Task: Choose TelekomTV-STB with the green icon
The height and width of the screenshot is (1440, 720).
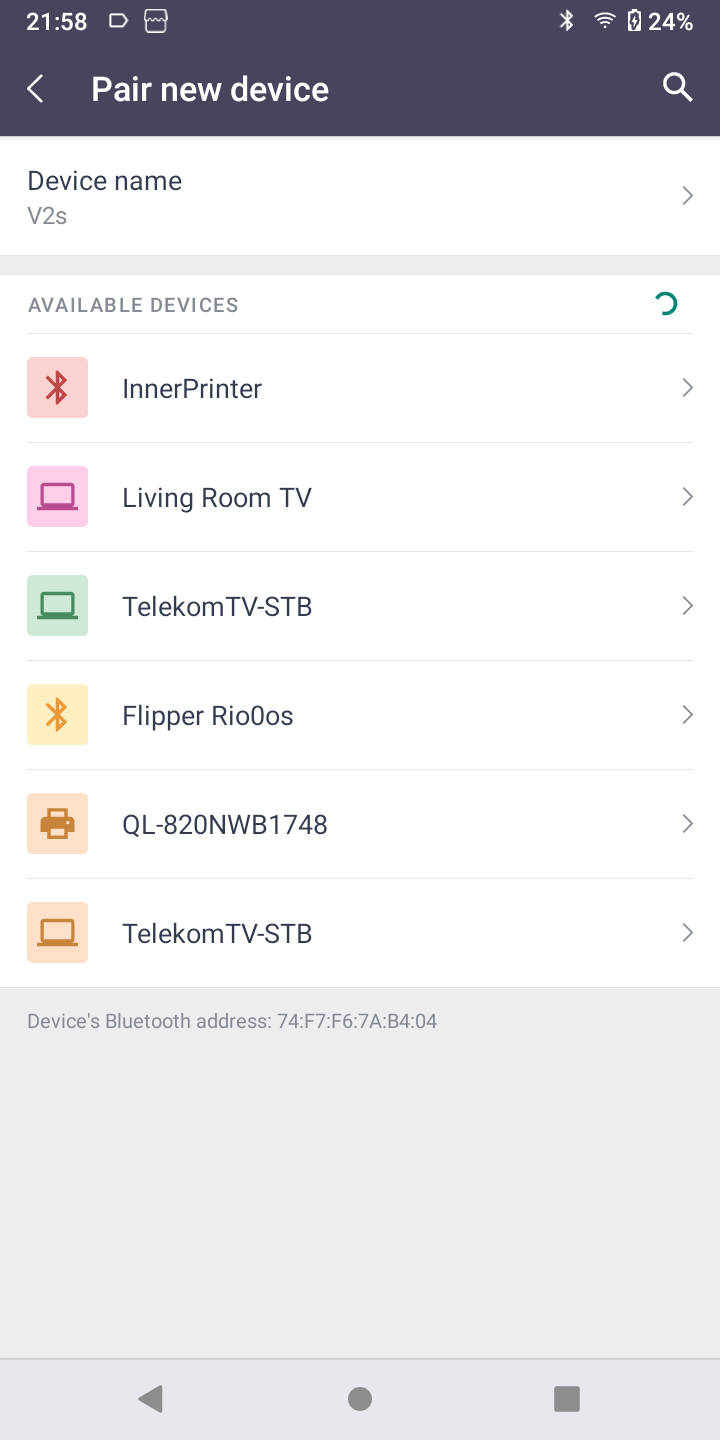Action: (360, 606)
